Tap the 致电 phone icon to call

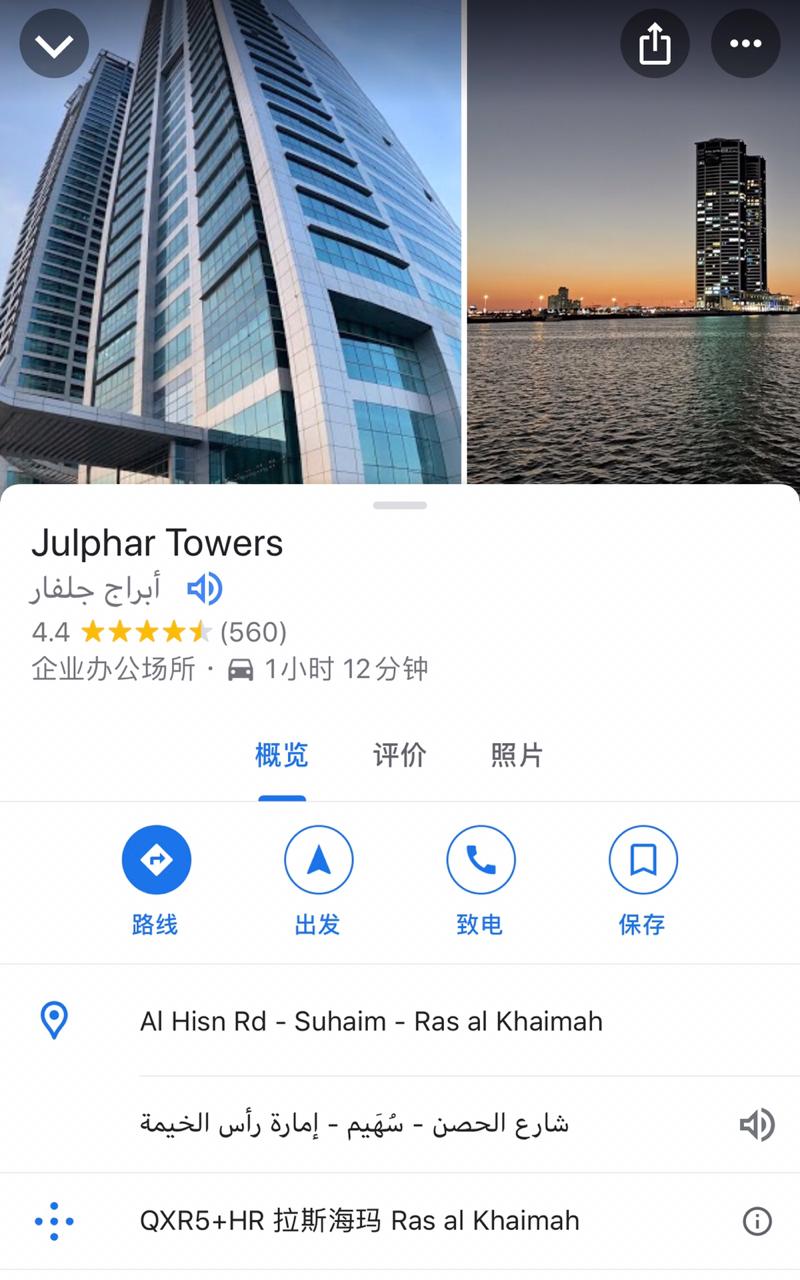pyautogui.click(x=481, y=858)
